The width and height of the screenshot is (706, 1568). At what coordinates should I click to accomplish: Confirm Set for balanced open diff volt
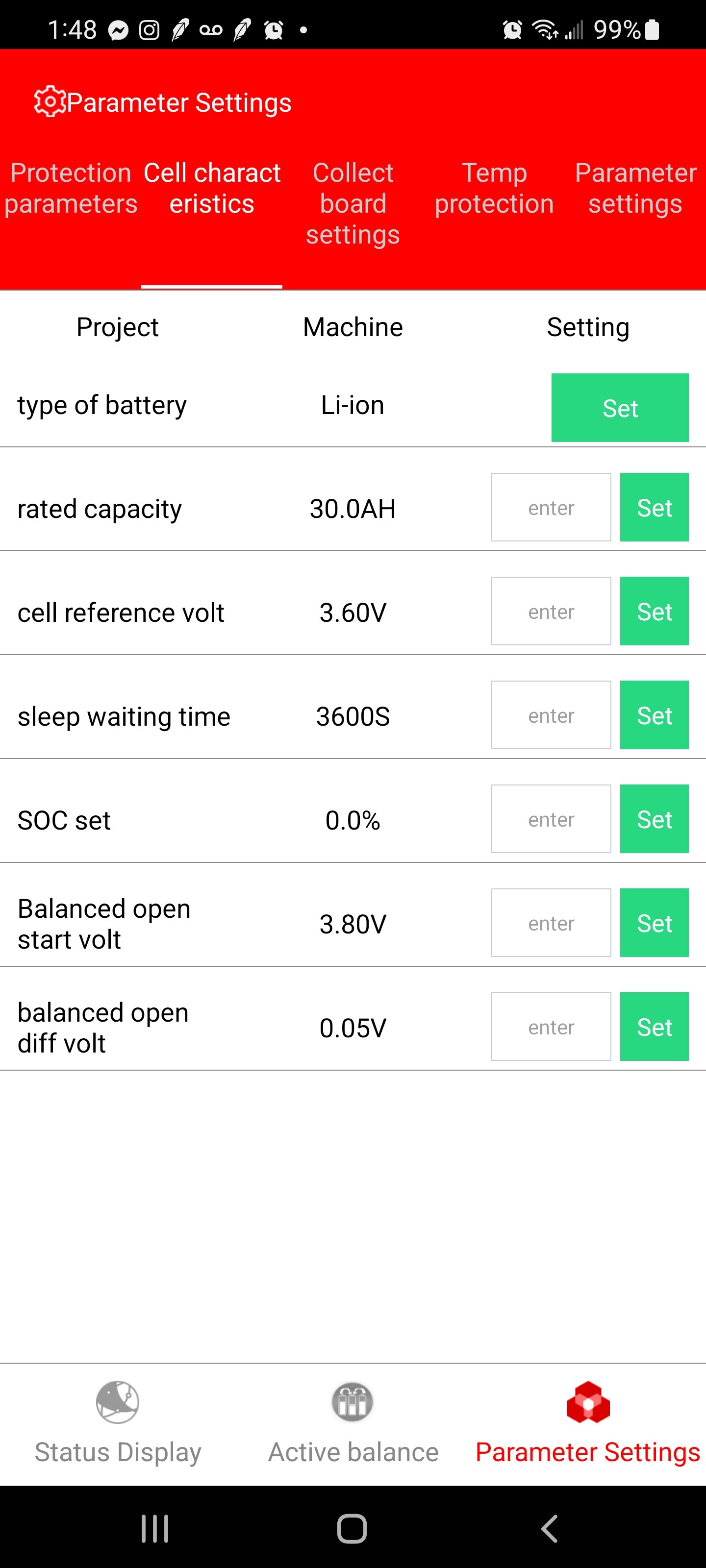coord(654,1027)
